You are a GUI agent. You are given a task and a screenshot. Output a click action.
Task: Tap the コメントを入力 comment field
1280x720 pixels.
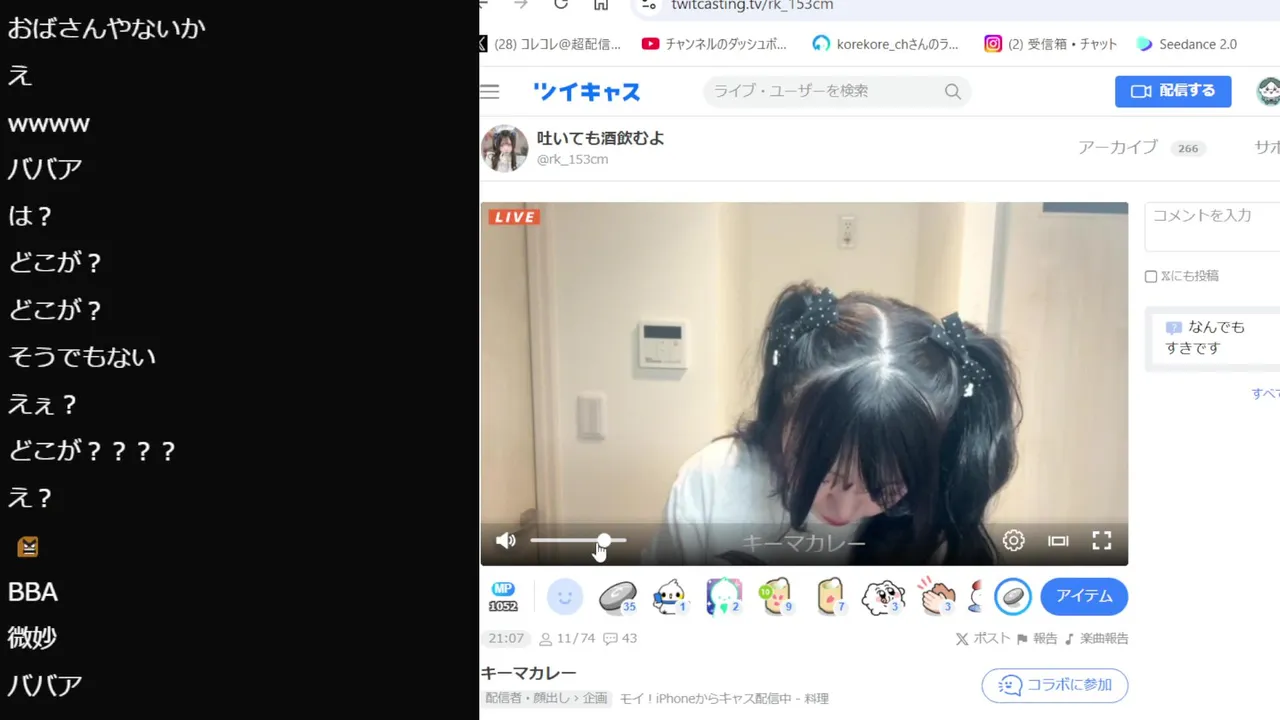pyautogui.click(x=1212, y=225)
